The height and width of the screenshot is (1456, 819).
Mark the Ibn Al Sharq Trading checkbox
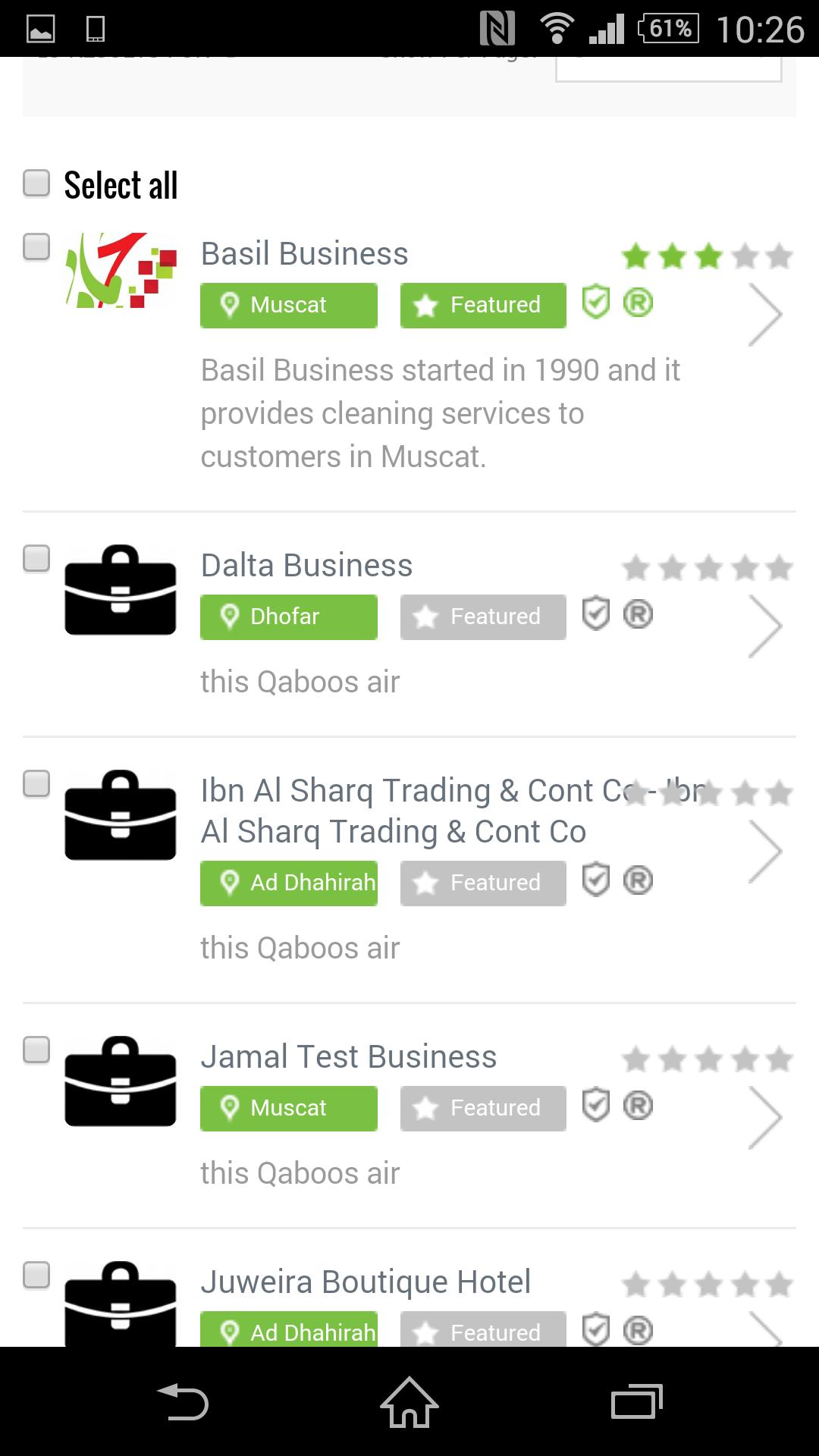[36, 783]
